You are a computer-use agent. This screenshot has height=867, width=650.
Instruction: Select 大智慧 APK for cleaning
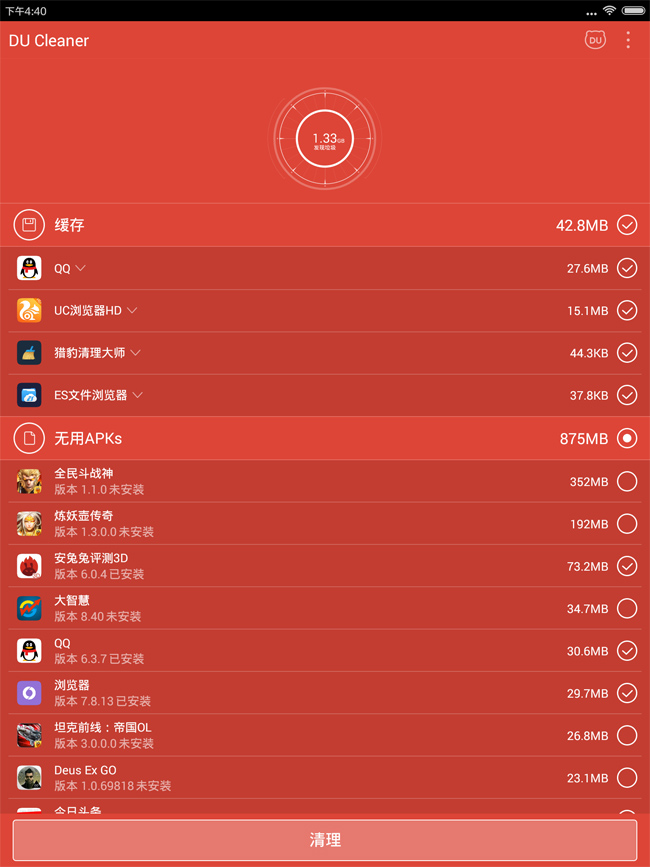pos(627,608)
